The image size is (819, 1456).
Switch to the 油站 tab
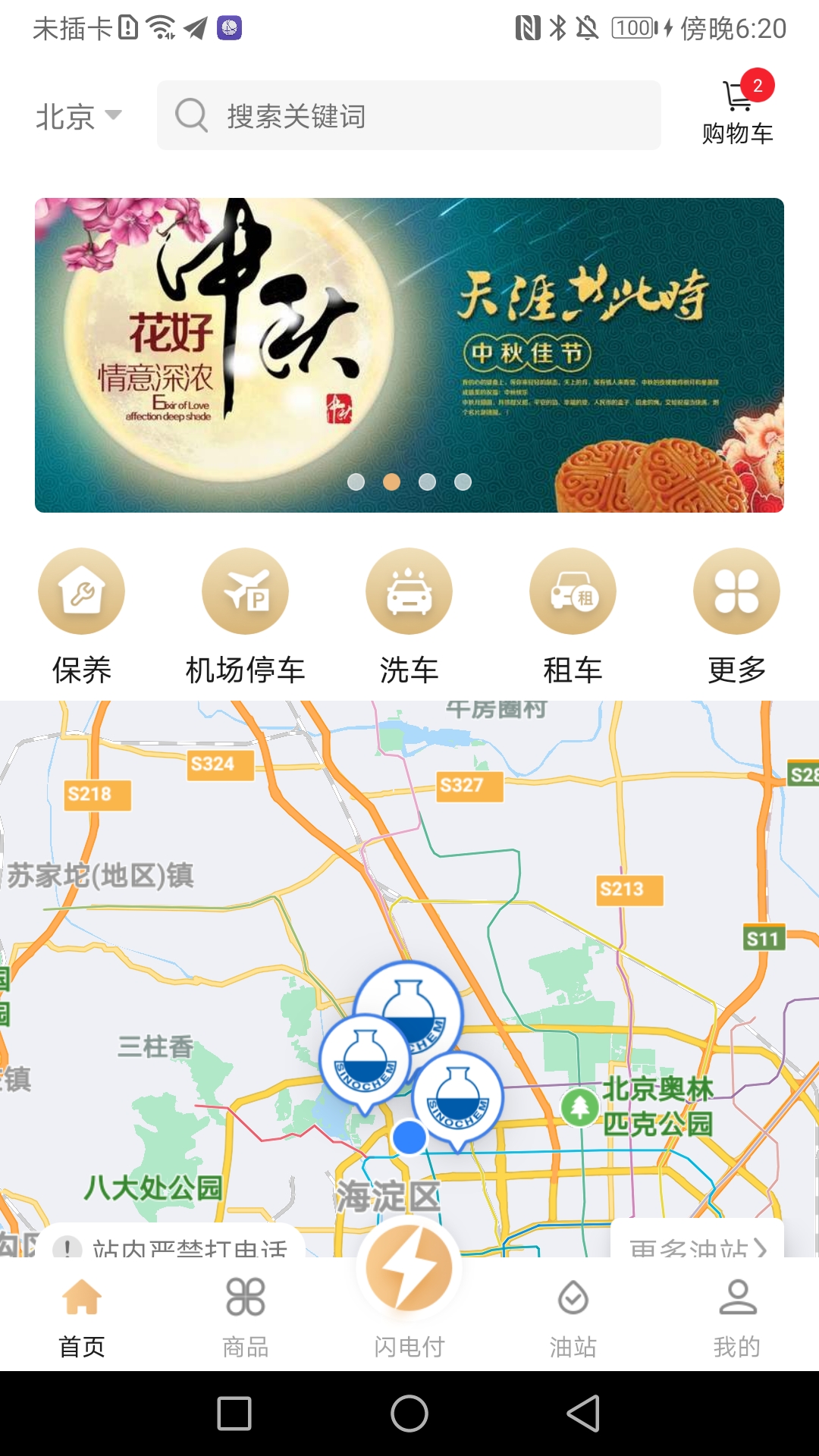(x=573, y=1317)
